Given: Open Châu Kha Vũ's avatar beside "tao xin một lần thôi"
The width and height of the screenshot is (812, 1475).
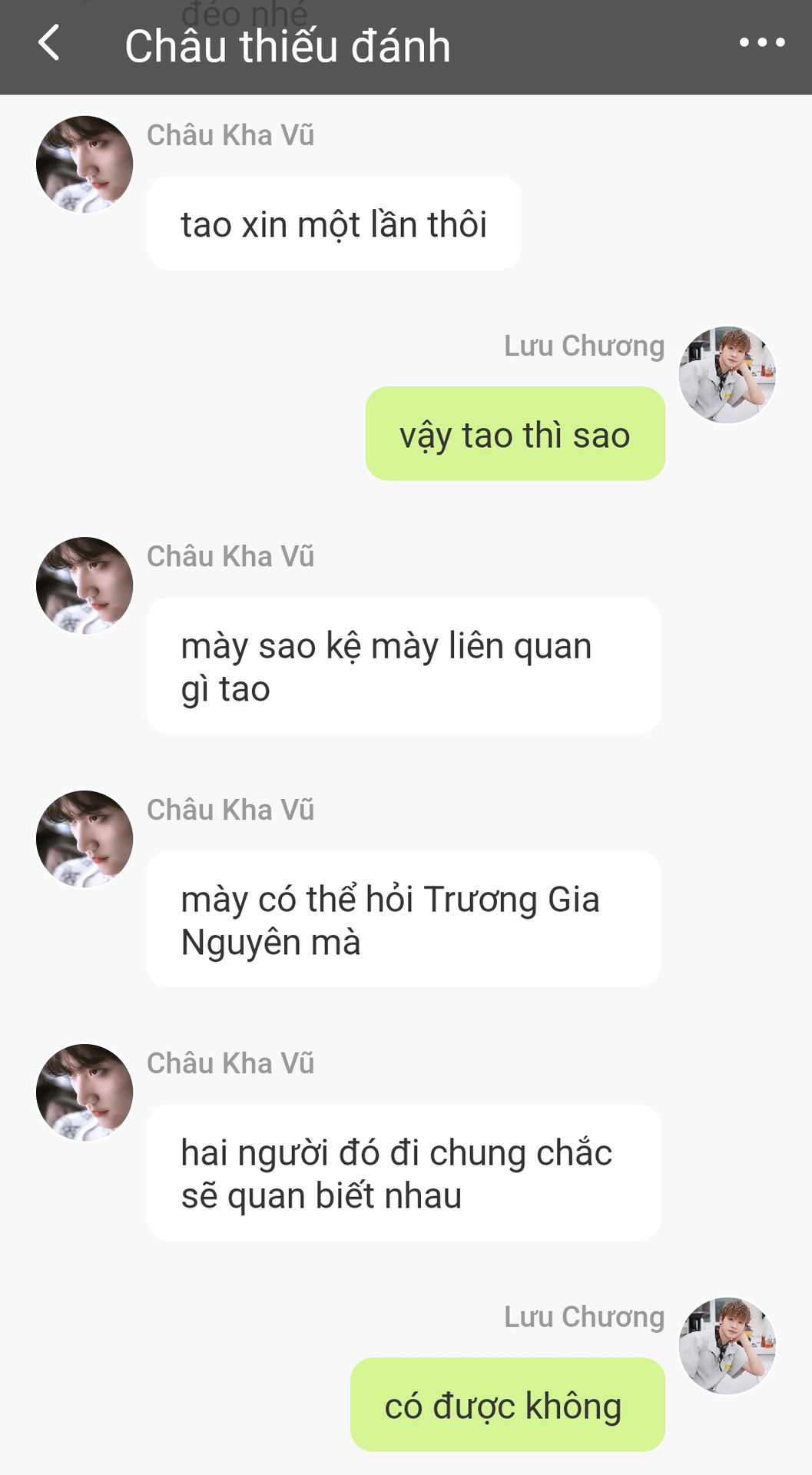Looking at the screenshot, I should pyautogui.click(x=85, y=164).
